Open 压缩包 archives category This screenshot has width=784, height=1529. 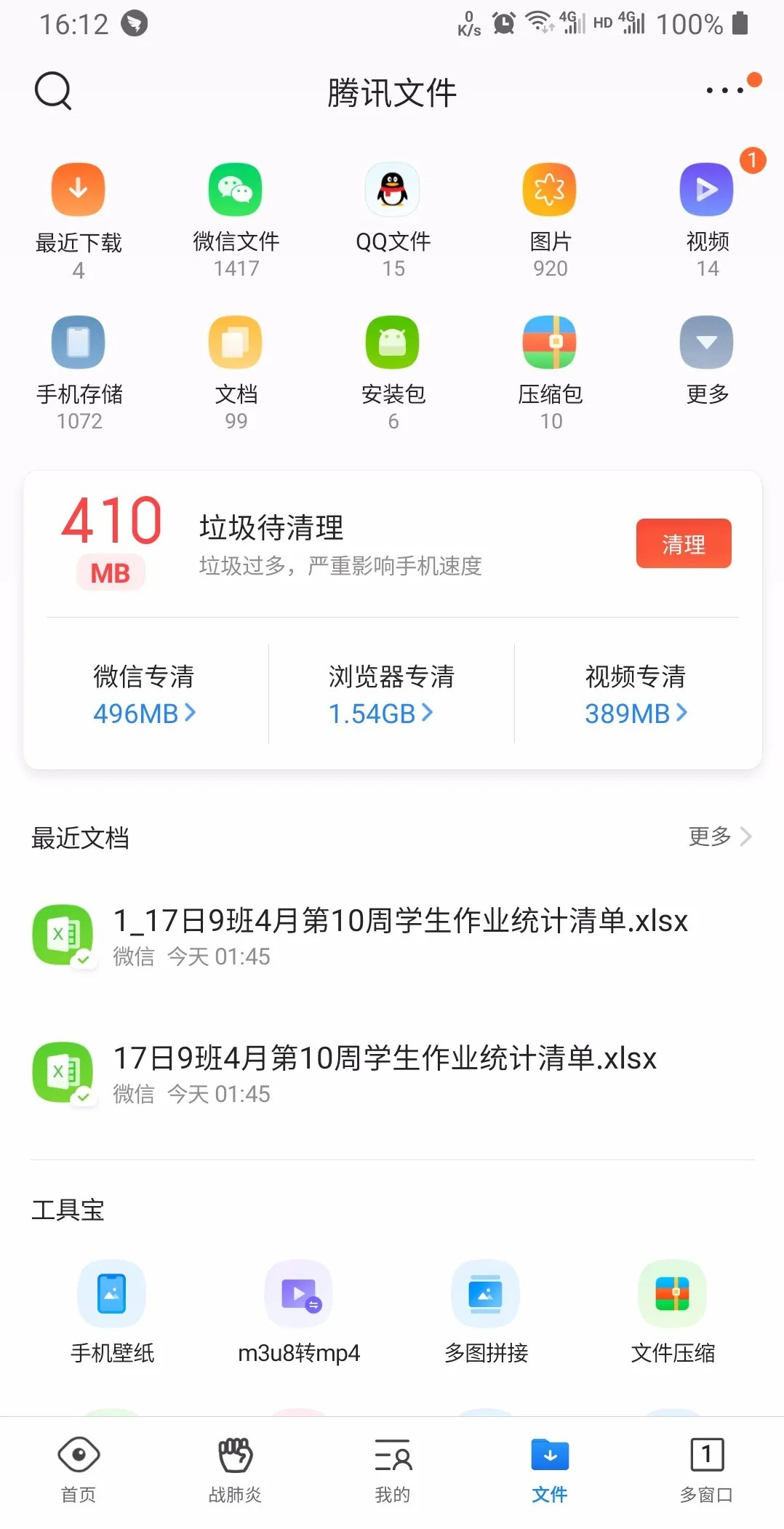549,367
